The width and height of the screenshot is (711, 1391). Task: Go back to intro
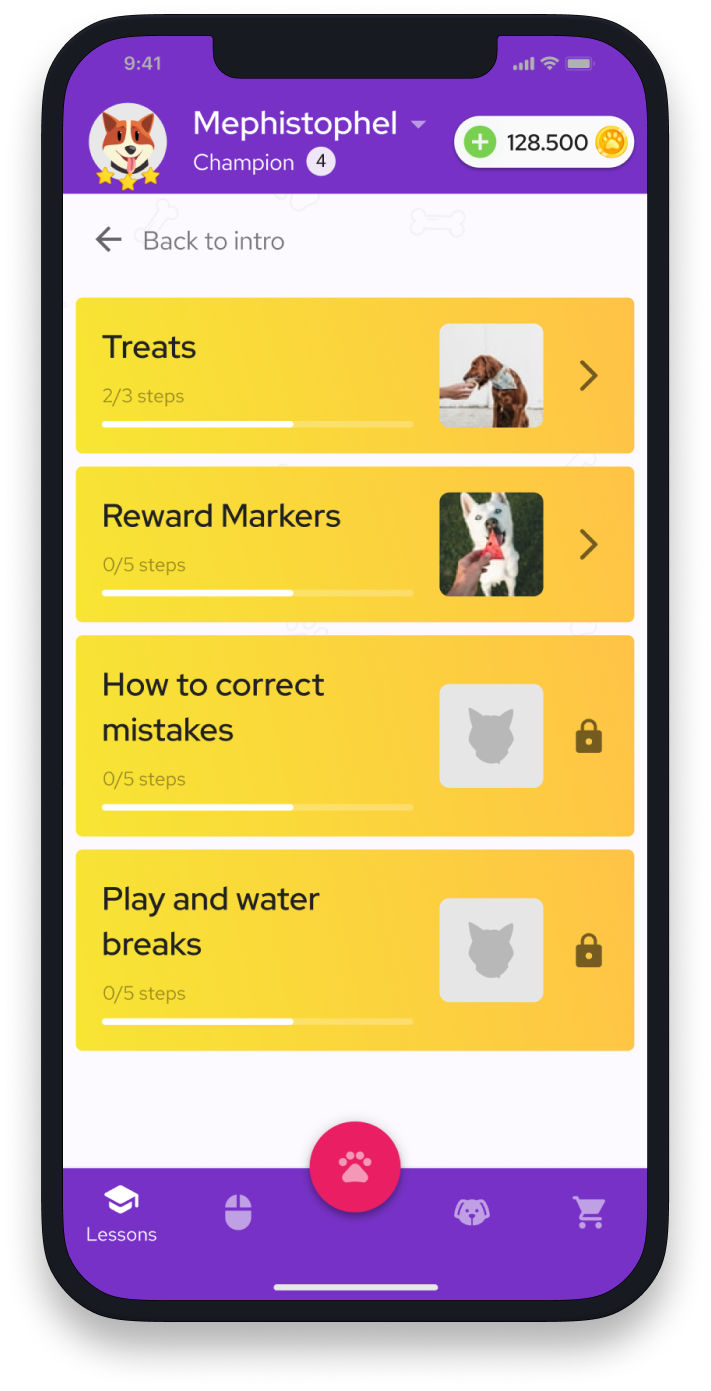click(x=190, y=240)
